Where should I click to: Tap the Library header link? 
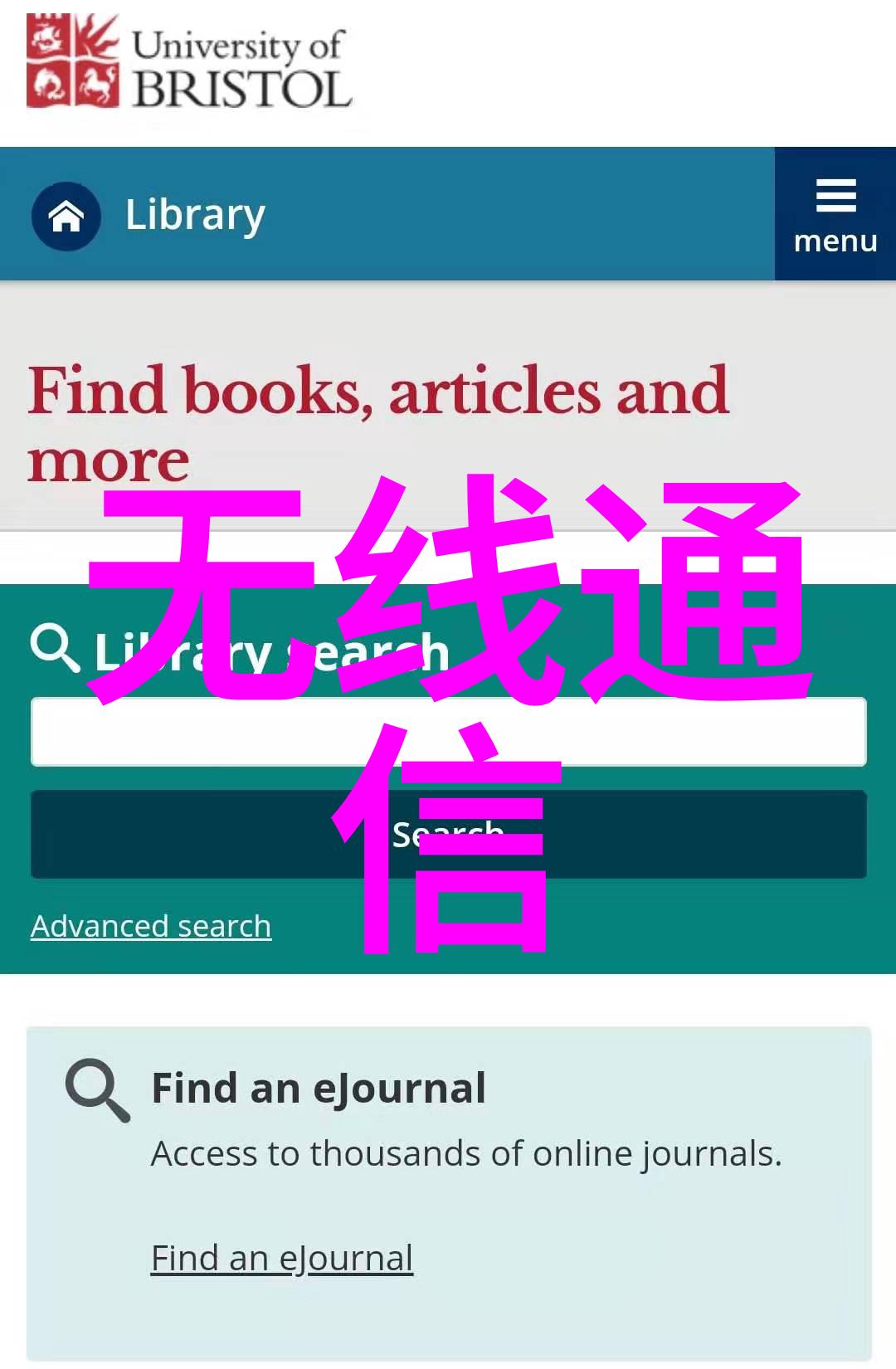pyautogui.click(x=195, y=215)
